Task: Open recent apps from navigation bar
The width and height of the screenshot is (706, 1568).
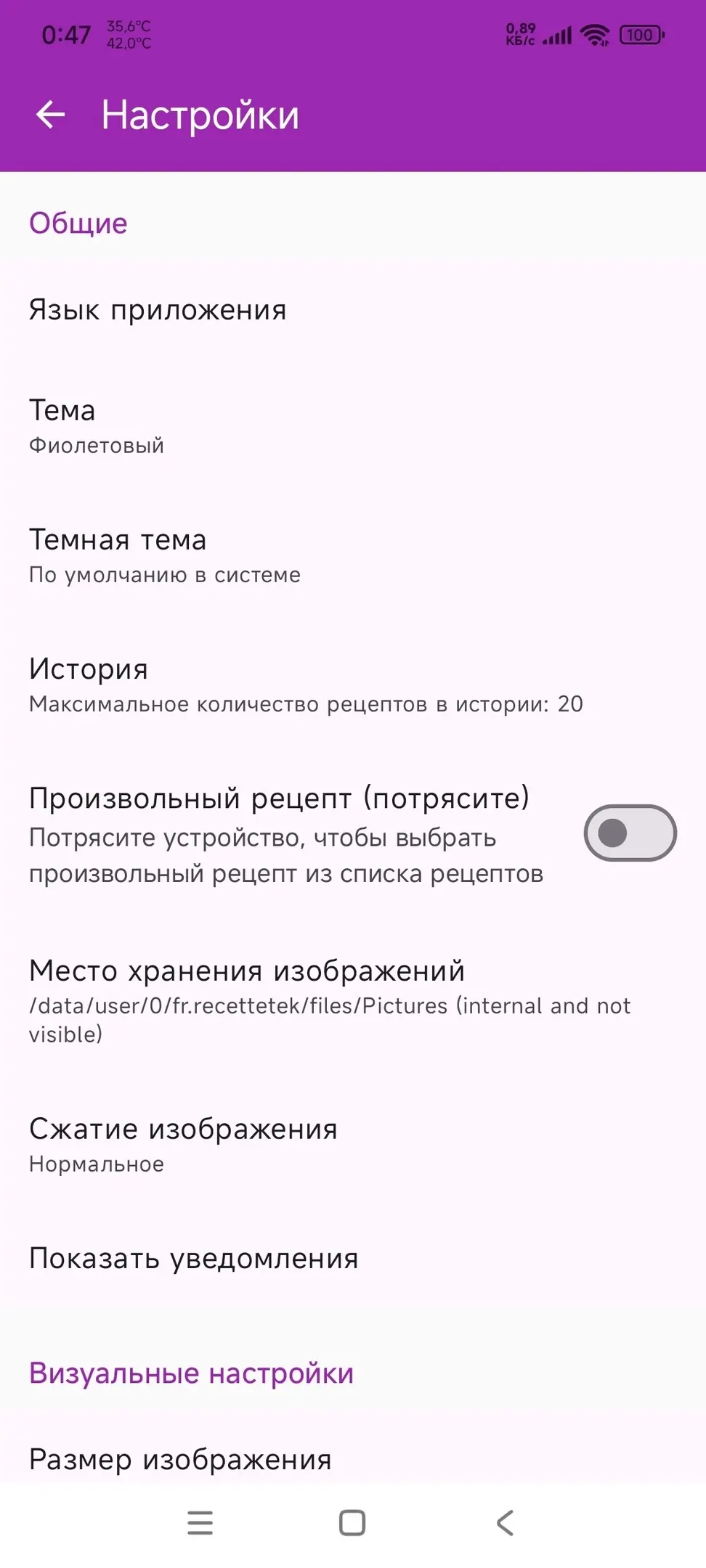Action: point(200,1523)
